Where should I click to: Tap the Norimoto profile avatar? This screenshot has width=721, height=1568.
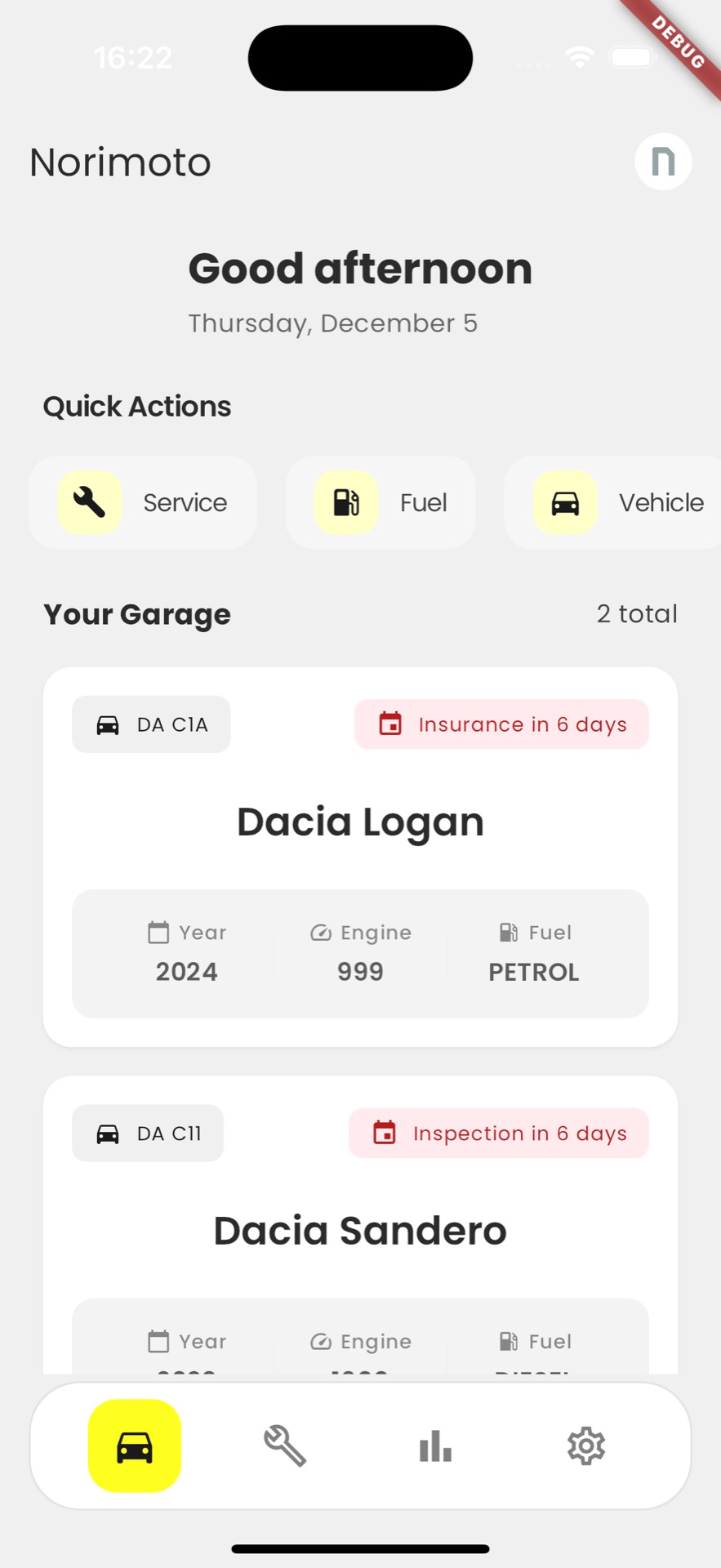coord(663,162)
